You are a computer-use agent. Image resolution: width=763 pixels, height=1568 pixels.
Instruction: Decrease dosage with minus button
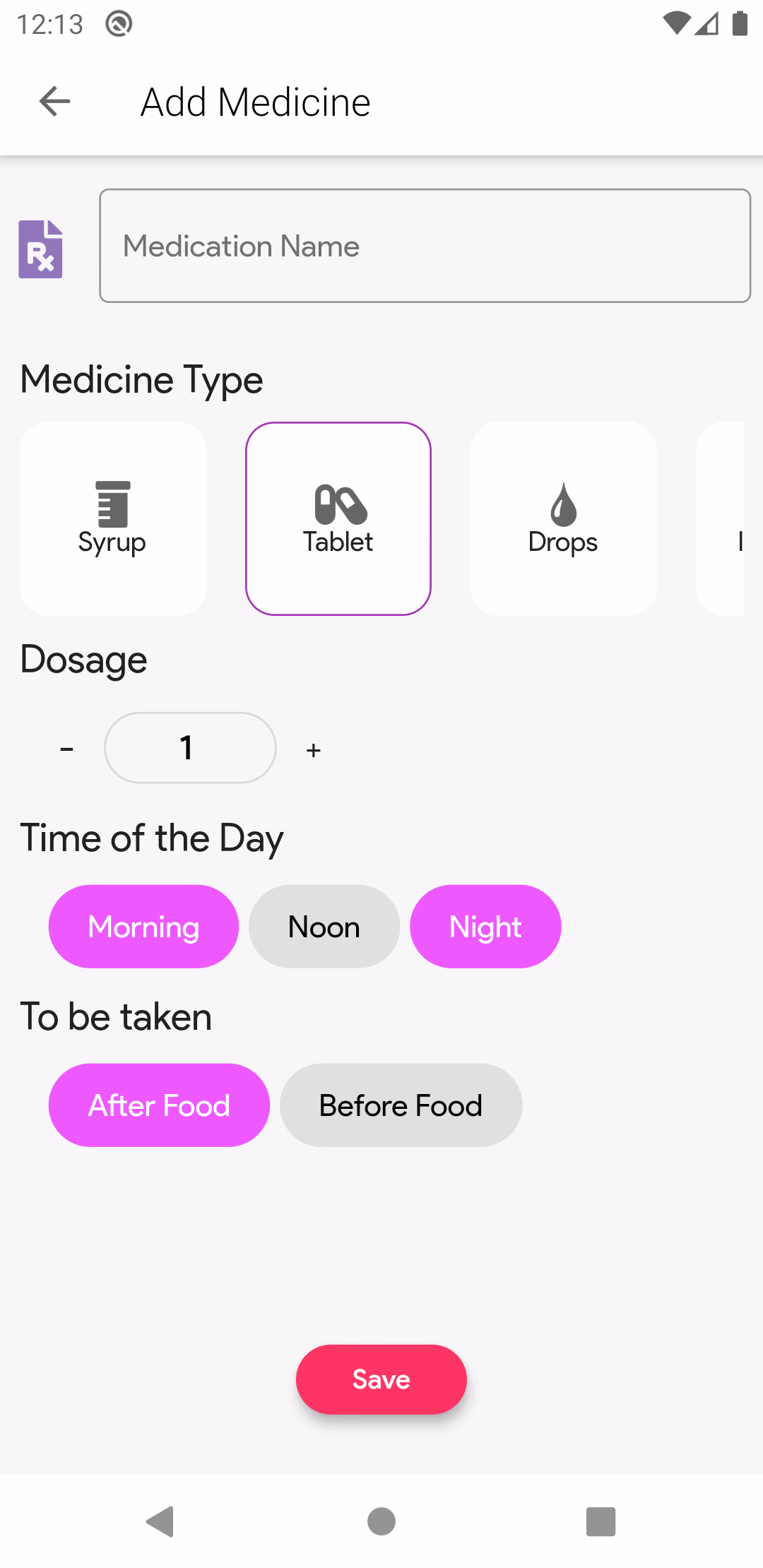point(67,749)
